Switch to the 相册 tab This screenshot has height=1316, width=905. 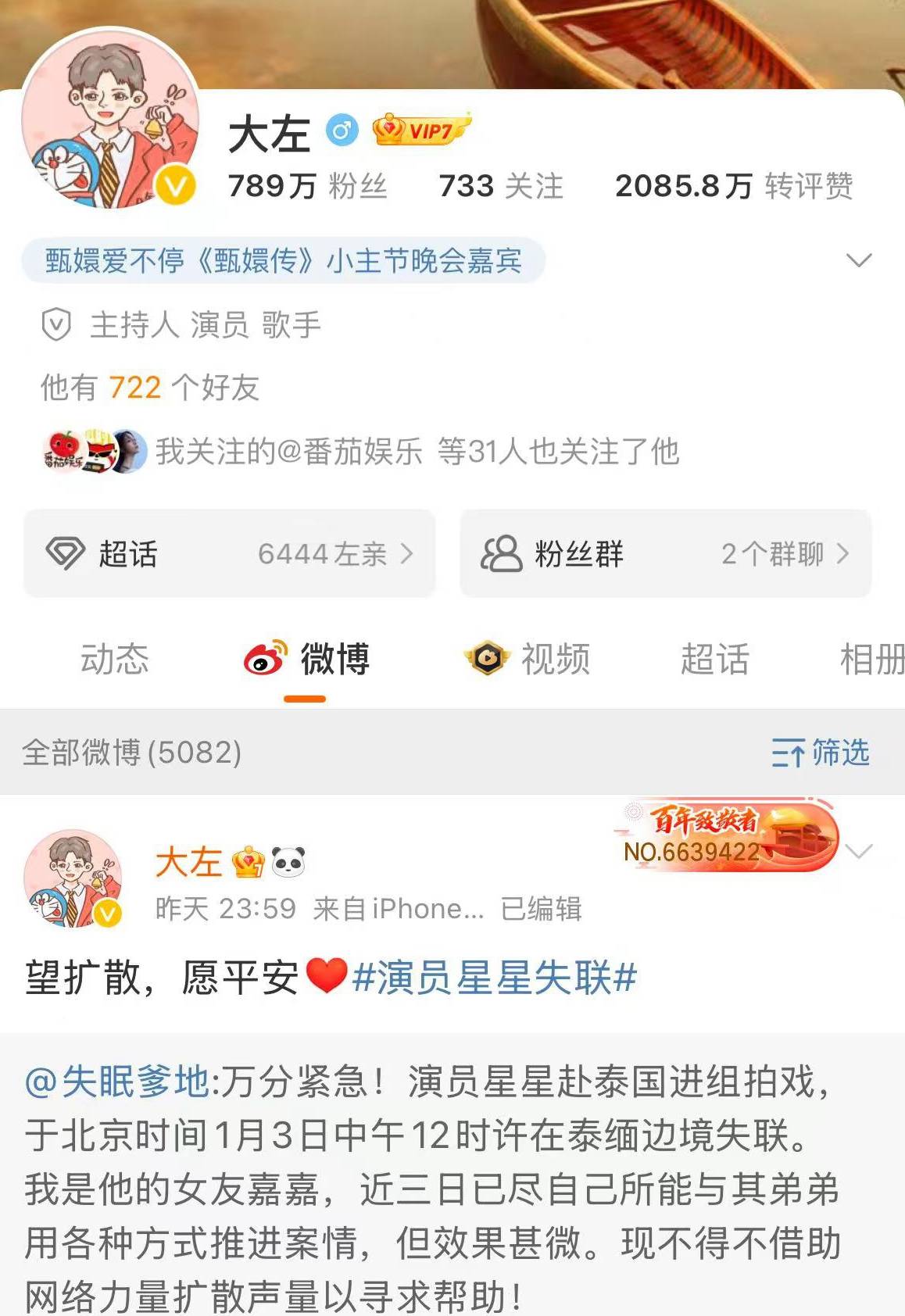click(871, 659)
